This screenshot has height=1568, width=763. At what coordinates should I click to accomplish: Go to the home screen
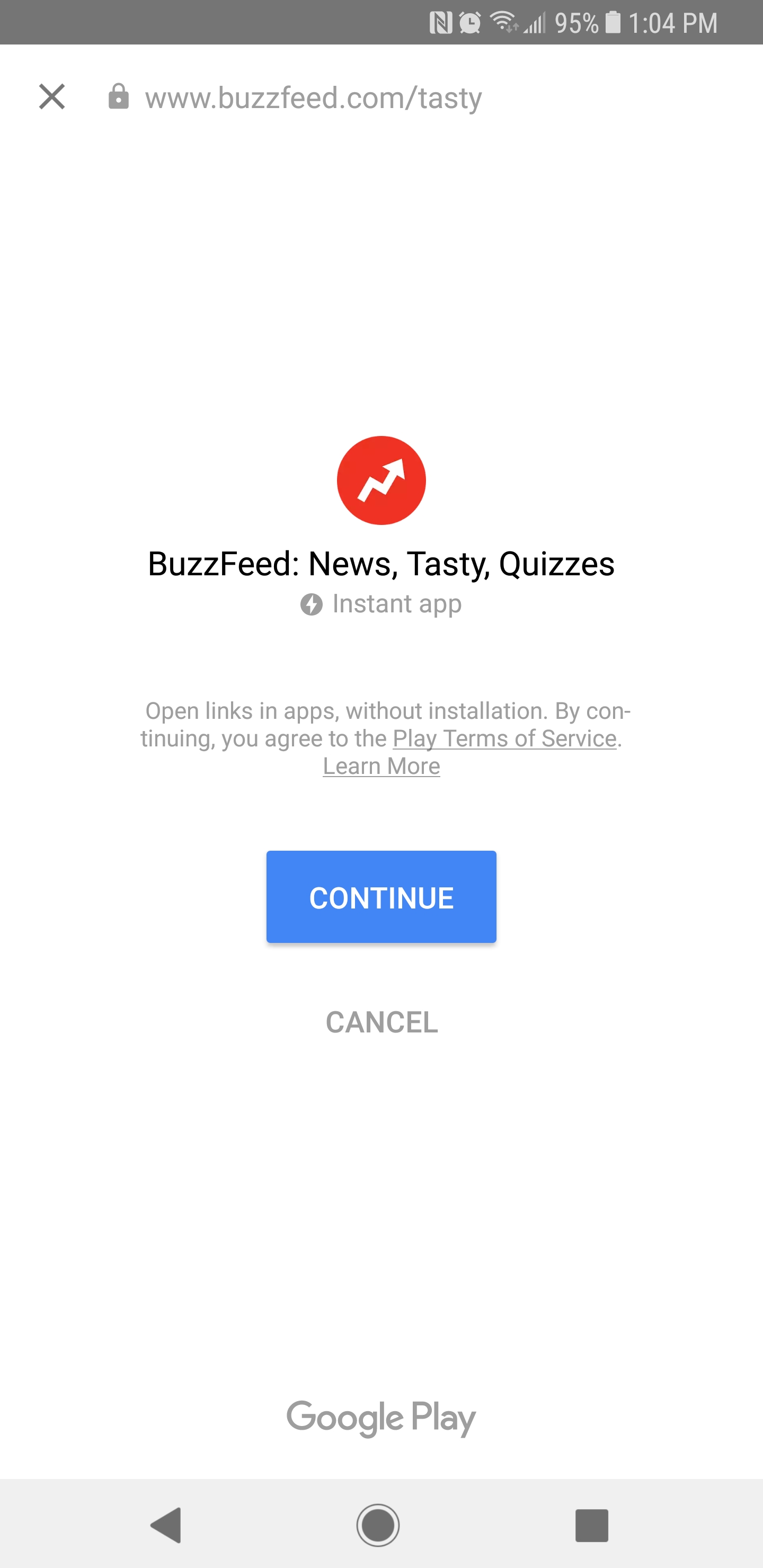[x=378, y=1525]
